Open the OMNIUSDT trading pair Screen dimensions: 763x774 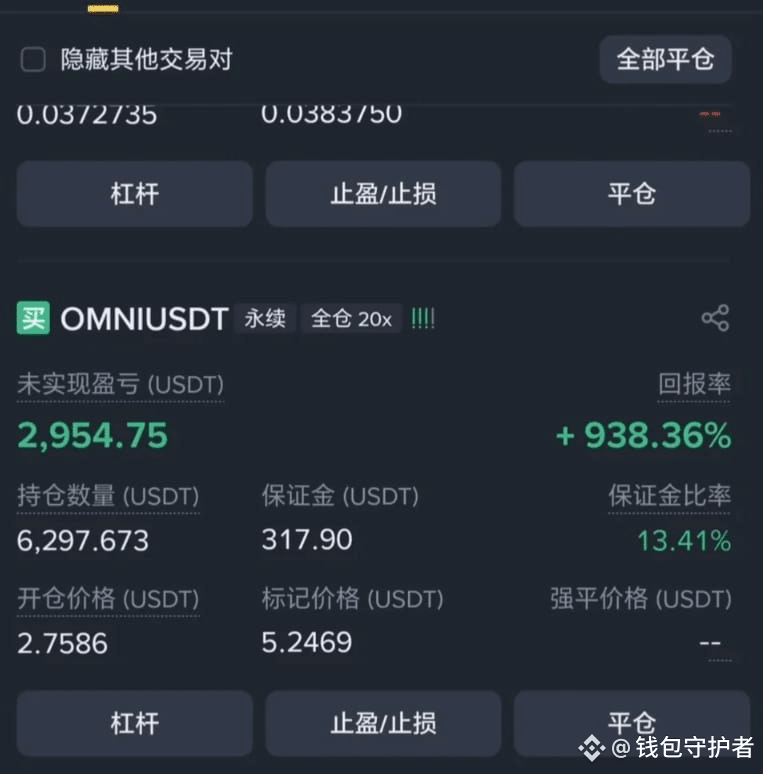144,319
